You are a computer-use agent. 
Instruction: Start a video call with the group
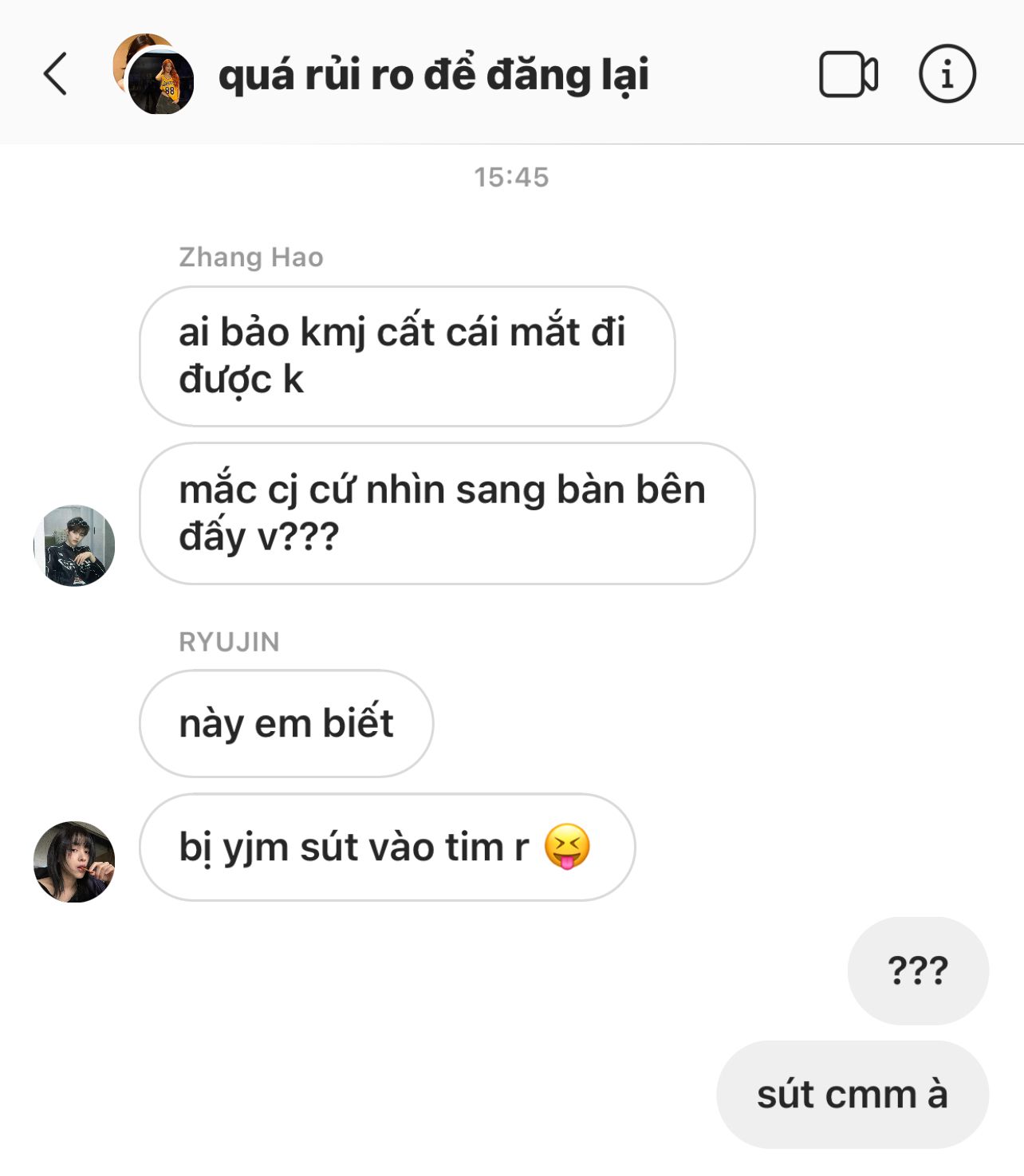point(848,74)
